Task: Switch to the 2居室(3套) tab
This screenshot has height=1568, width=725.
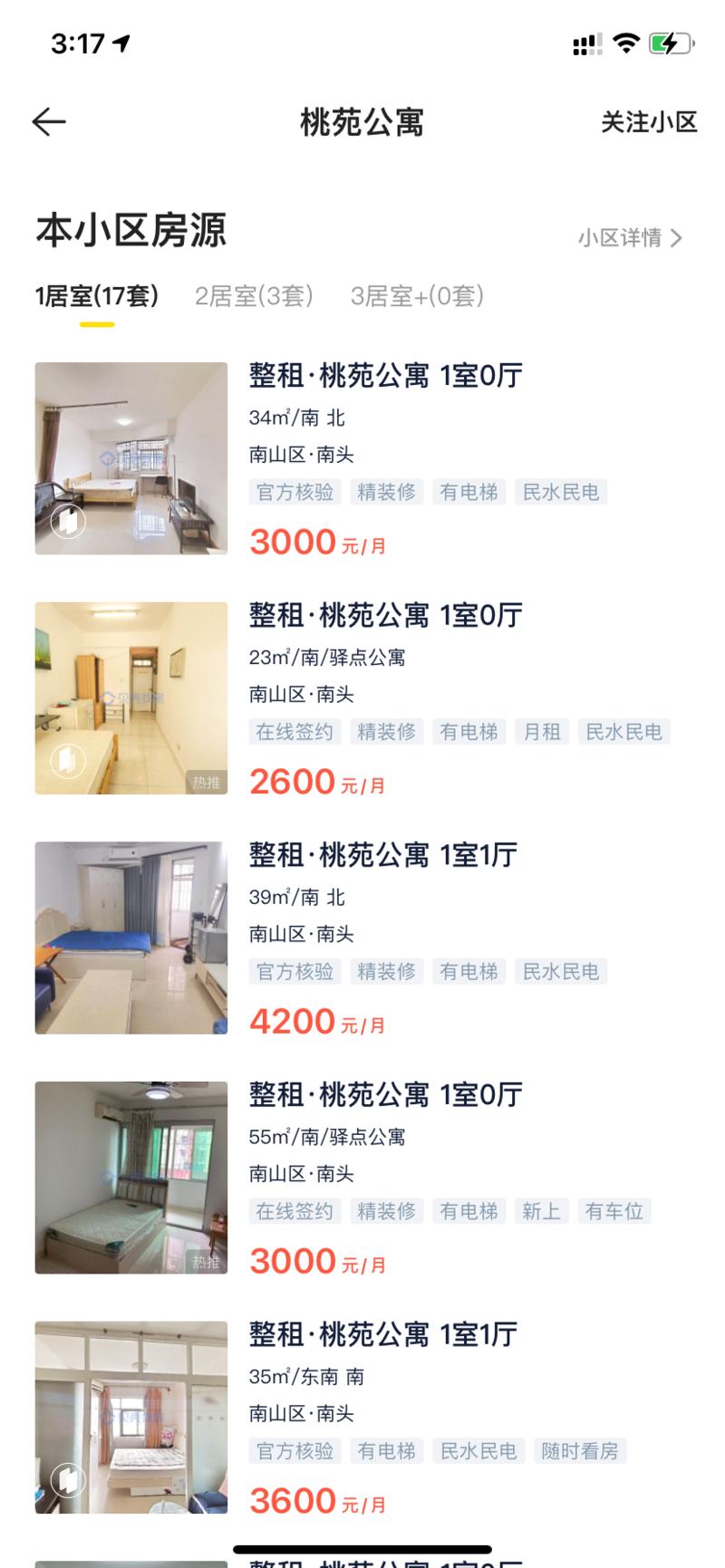Action: pos(254,294)
